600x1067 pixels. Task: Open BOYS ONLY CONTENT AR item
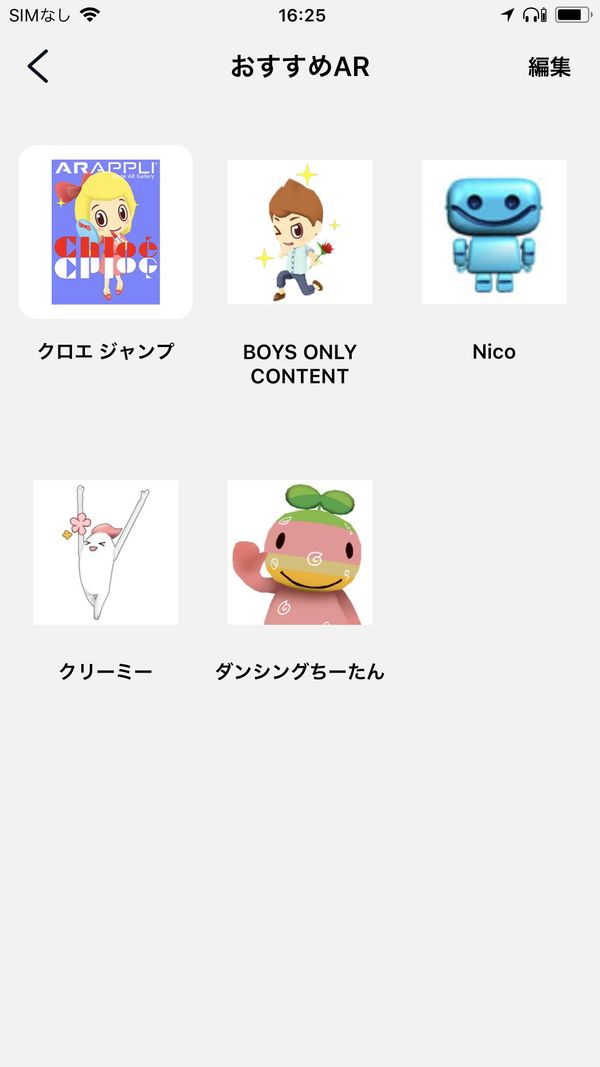click(x=299, y=232)
